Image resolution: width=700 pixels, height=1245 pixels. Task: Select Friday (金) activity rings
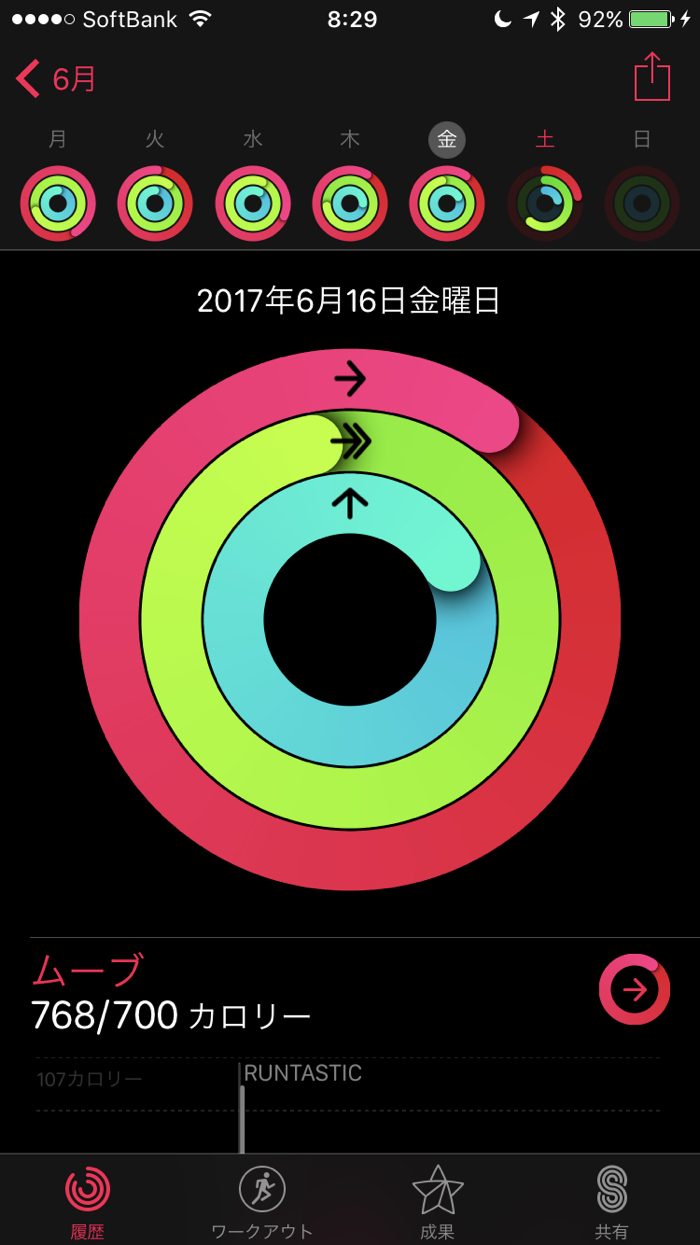tap(447, 203)
